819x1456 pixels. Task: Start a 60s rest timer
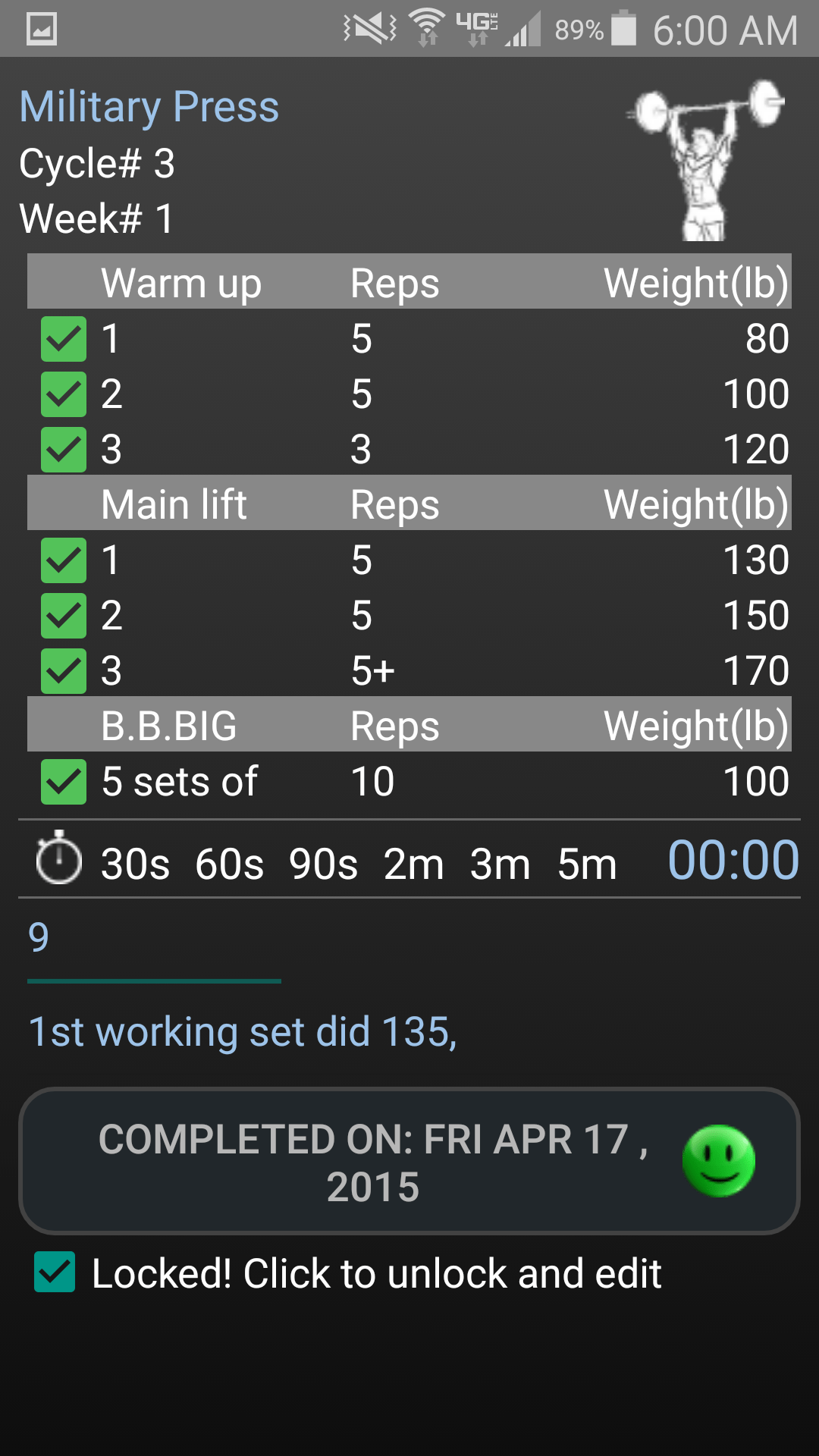point(229,864)
